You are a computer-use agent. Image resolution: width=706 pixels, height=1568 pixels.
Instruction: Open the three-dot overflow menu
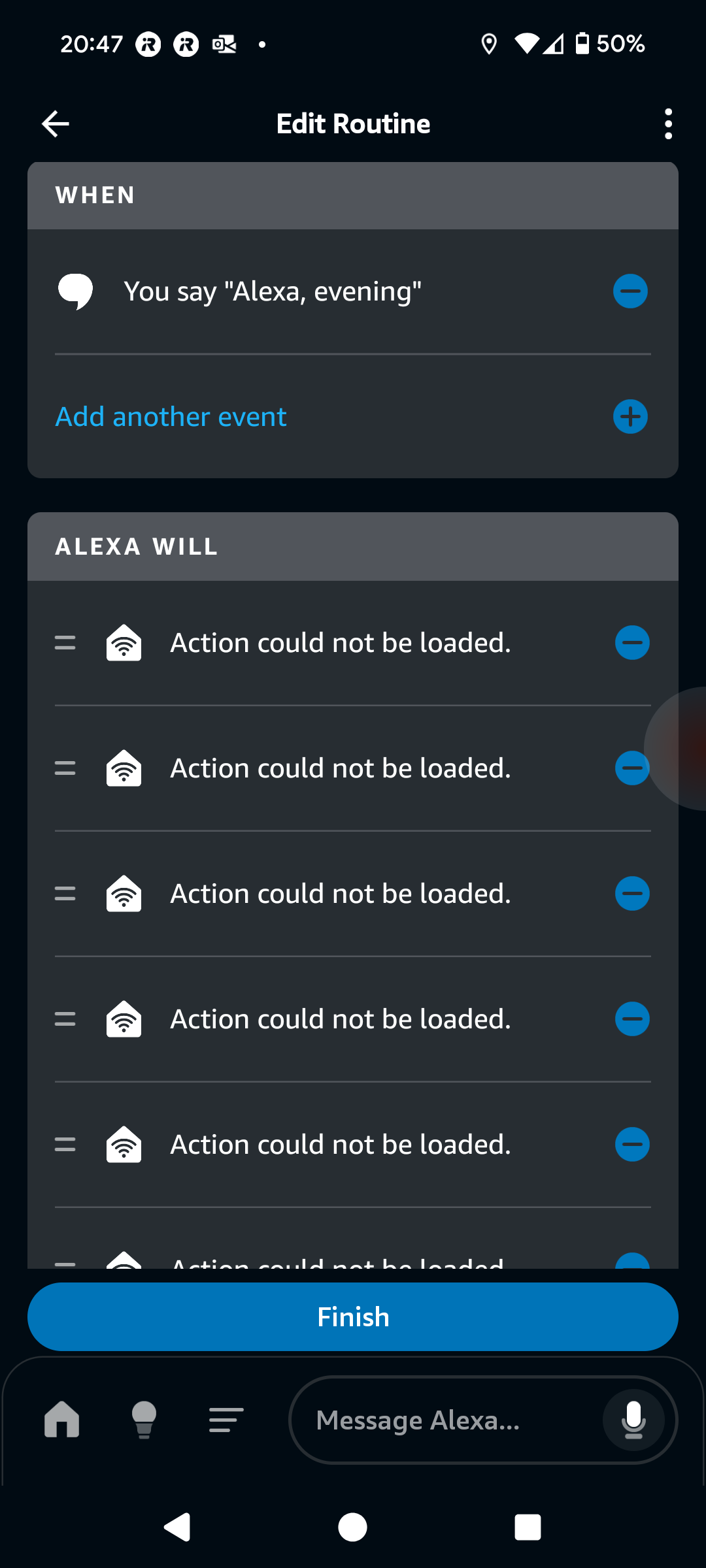point(668,123)
